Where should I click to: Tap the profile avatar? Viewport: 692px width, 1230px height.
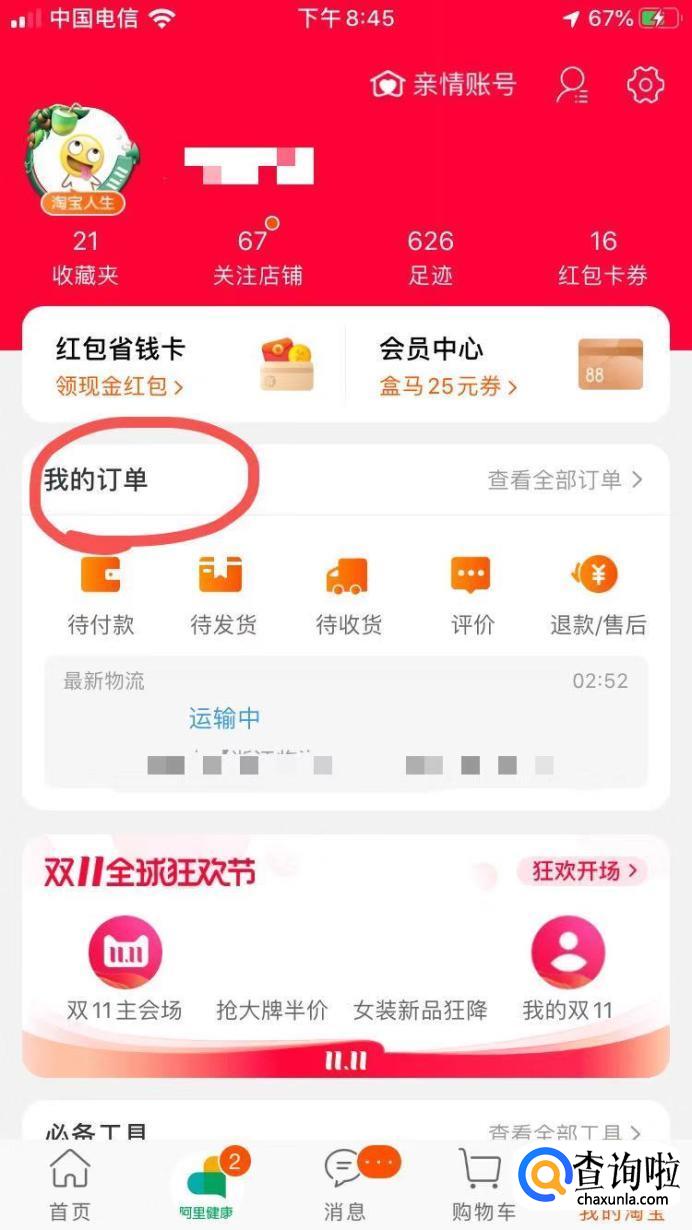coord(82,160)
